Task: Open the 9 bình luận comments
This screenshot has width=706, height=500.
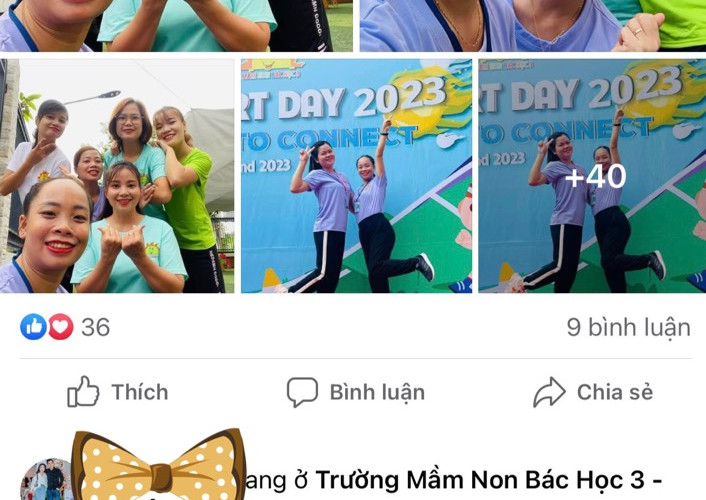Action: click(x=628, y=327)
